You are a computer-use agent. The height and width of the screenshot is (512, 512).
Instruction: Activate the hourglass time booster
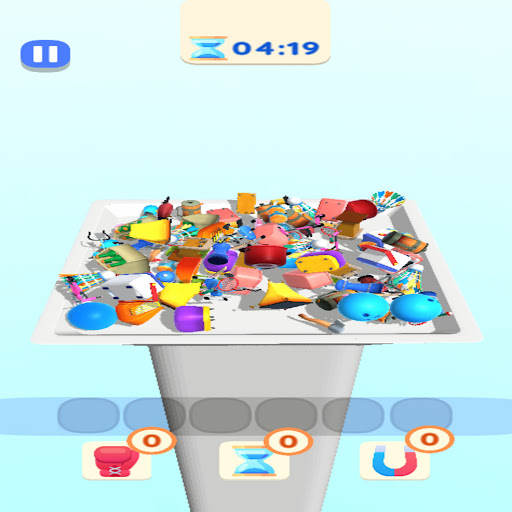pyautogui.click(x=254, y=461)
